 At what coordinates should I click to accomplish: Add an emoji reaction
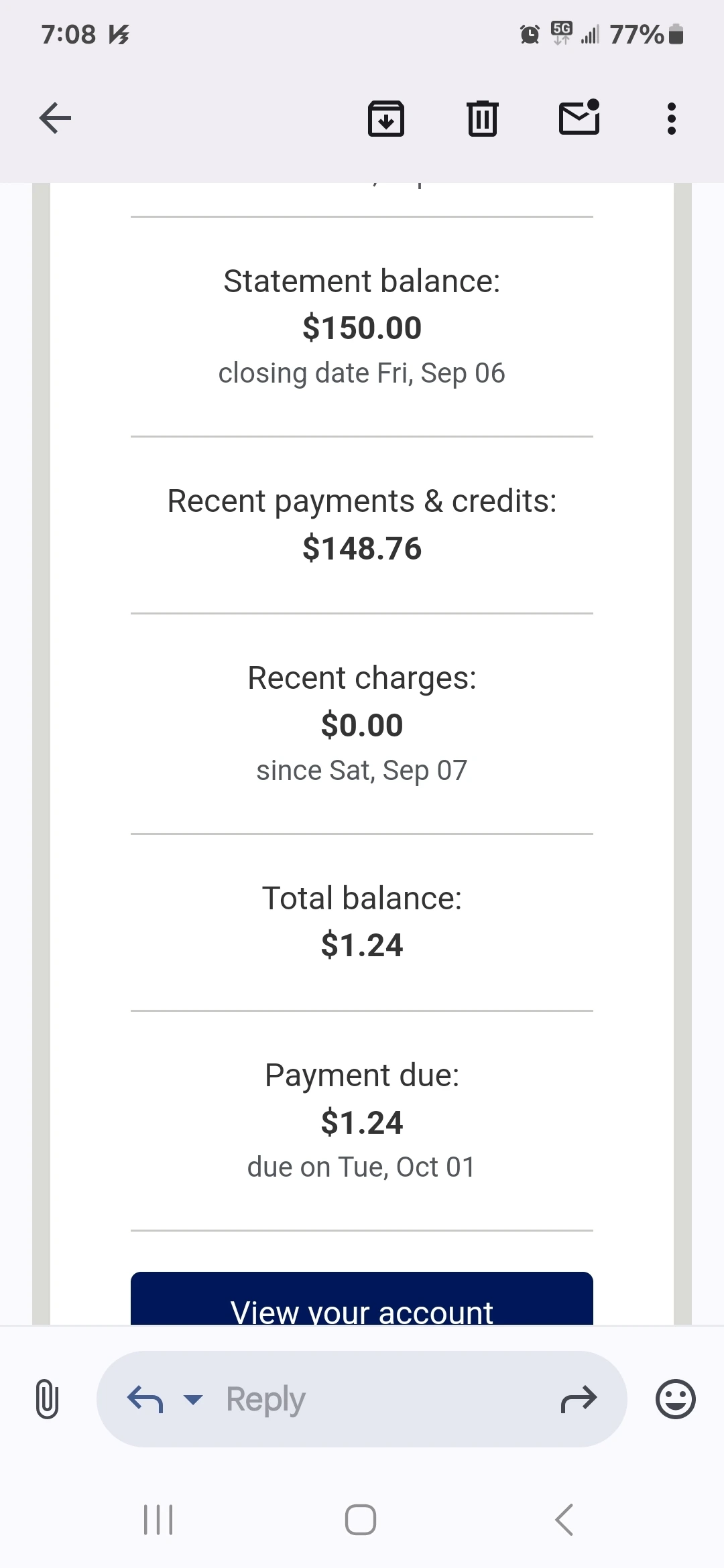pos(675,1399)
